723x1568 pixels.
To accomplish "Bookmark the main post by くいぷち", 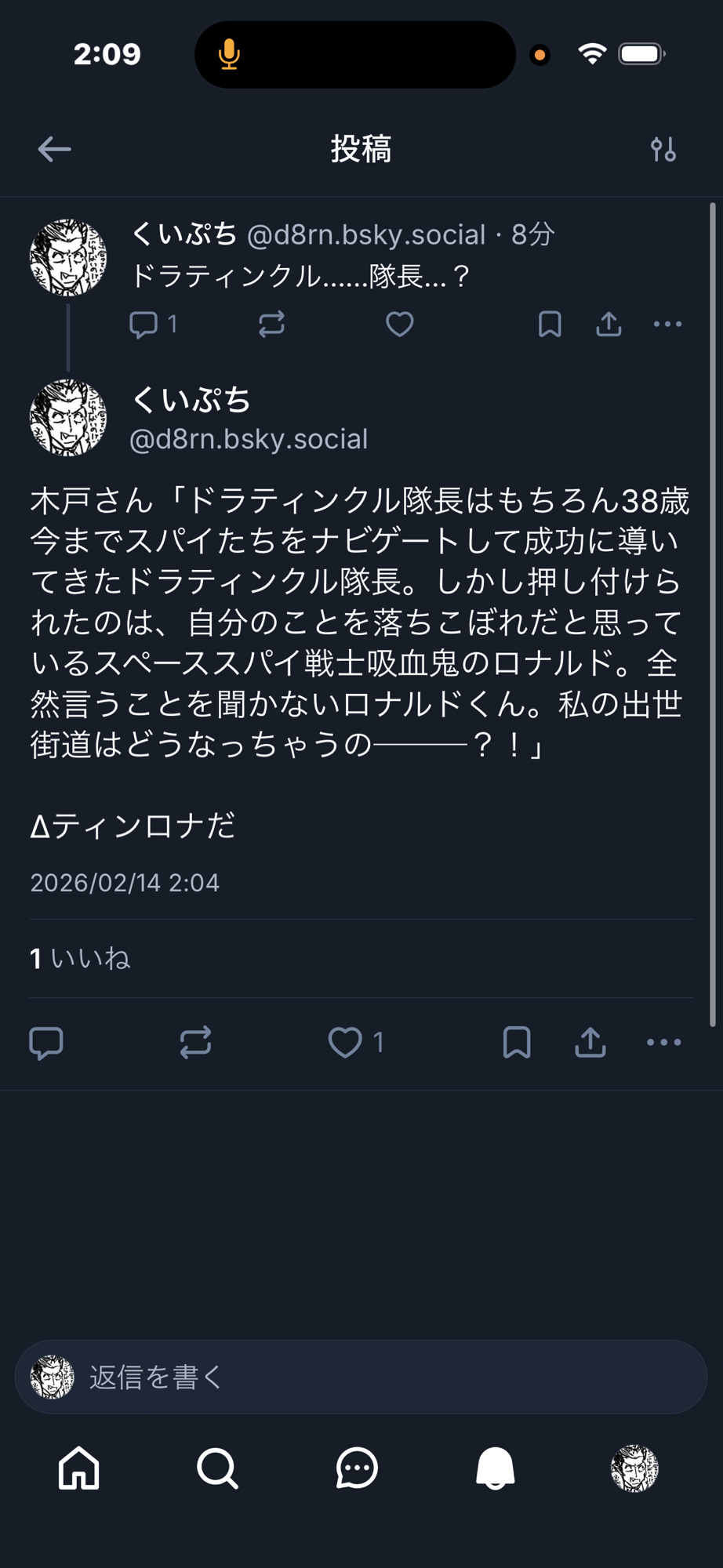I will pos(517,1043).
